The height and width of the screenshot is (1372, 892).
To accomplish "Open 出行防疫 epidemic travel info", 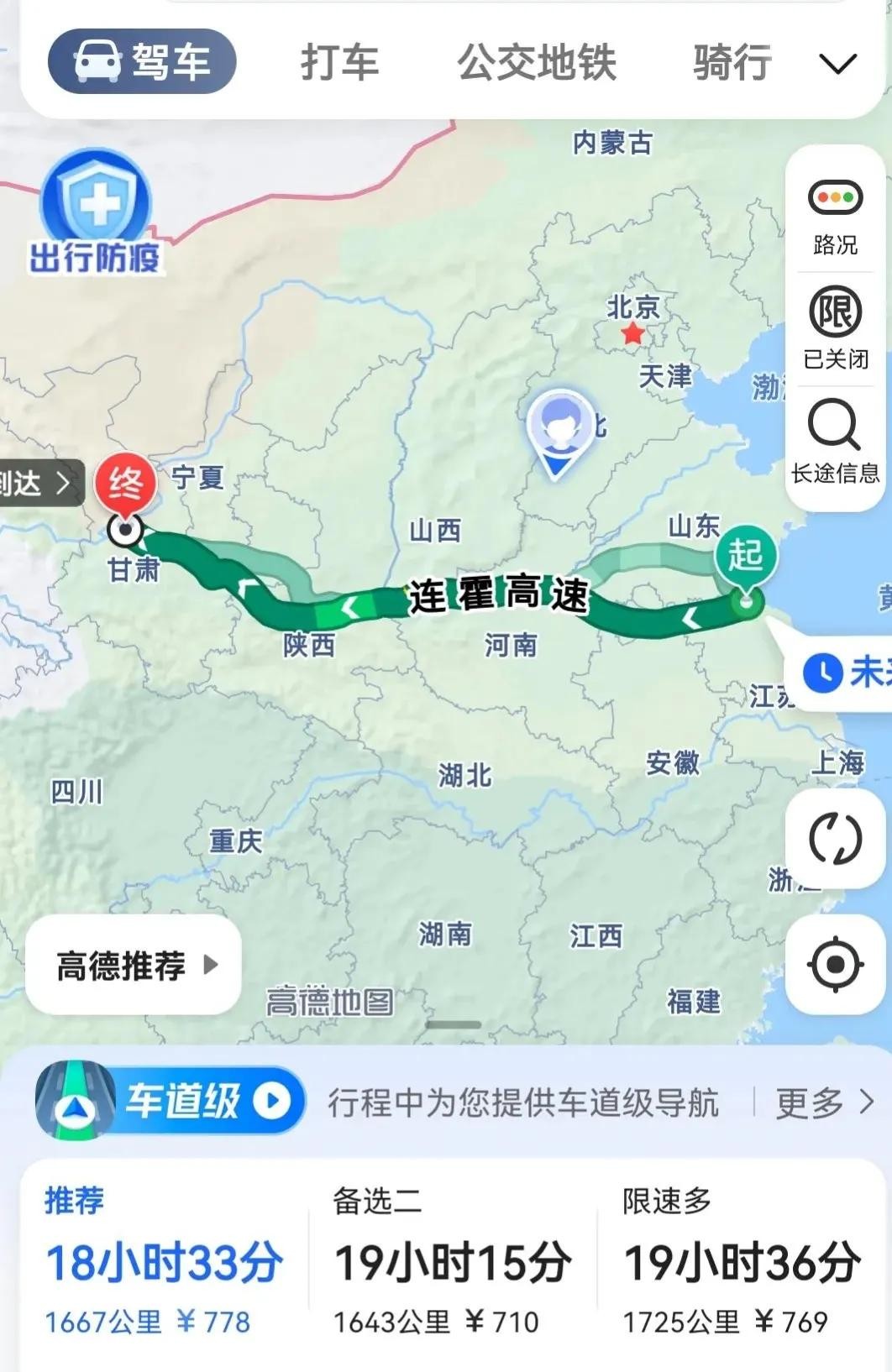I will coord(96,214).
